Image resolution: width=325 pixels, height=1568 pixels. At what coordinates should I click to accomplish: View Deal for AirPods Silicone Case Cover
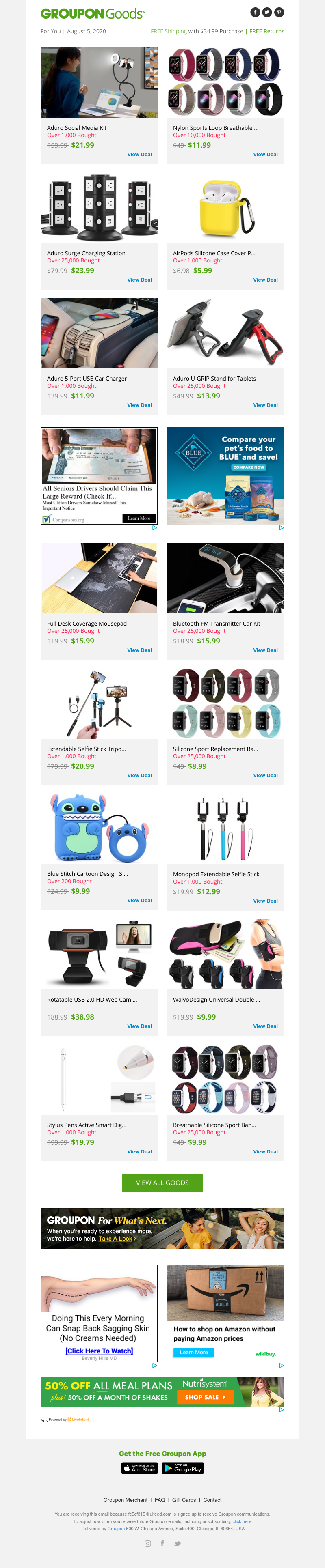[265, 280]
